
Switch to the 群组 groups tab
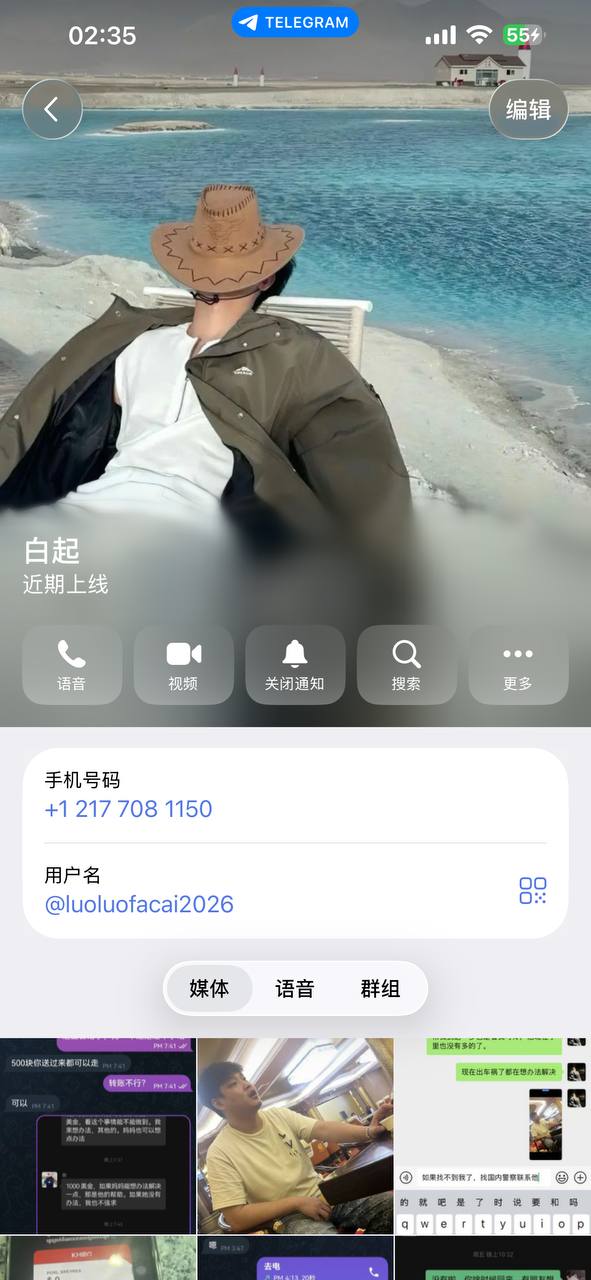[380, 989]
